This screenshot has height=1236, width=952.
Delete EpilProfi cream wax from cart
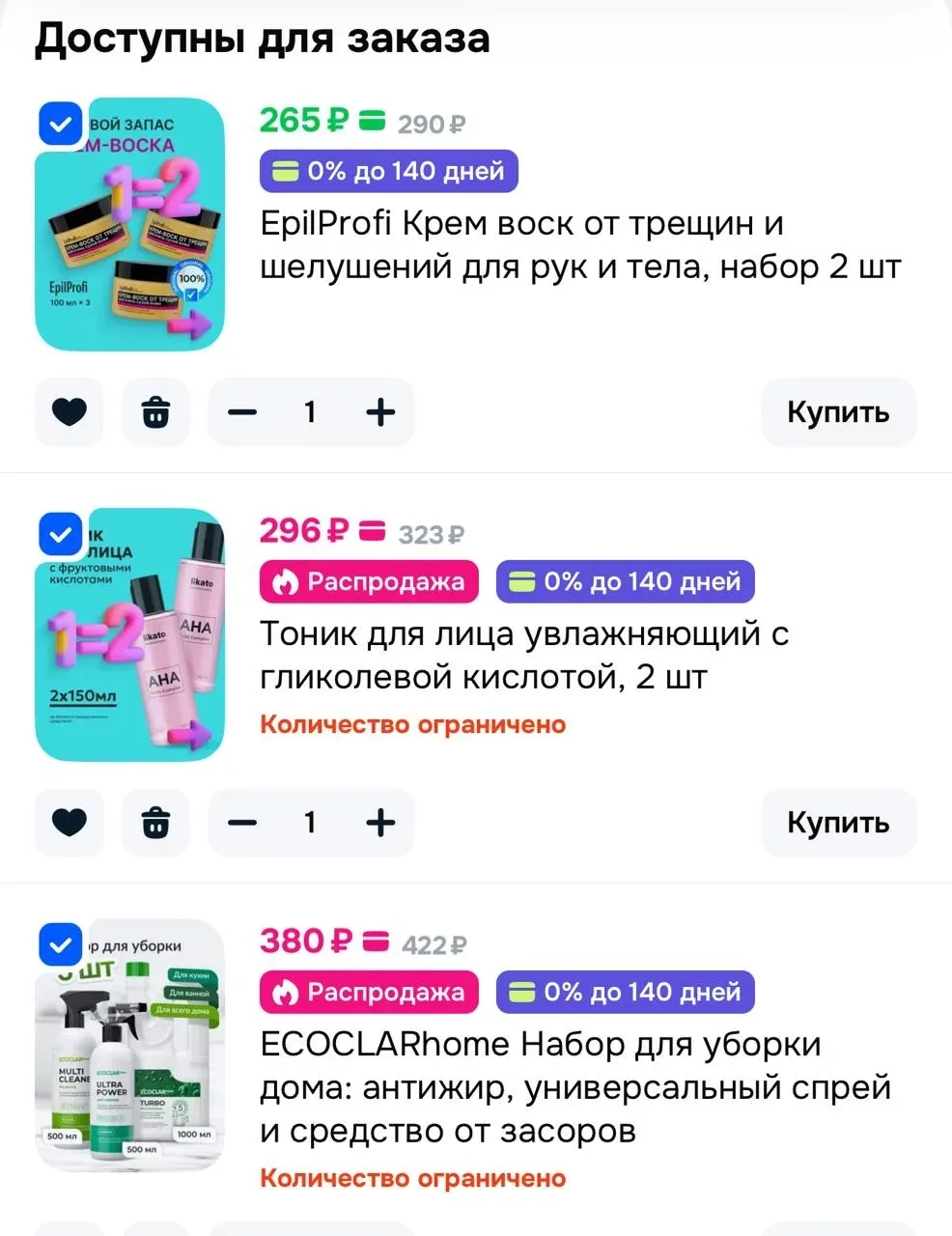coord(155,412)
